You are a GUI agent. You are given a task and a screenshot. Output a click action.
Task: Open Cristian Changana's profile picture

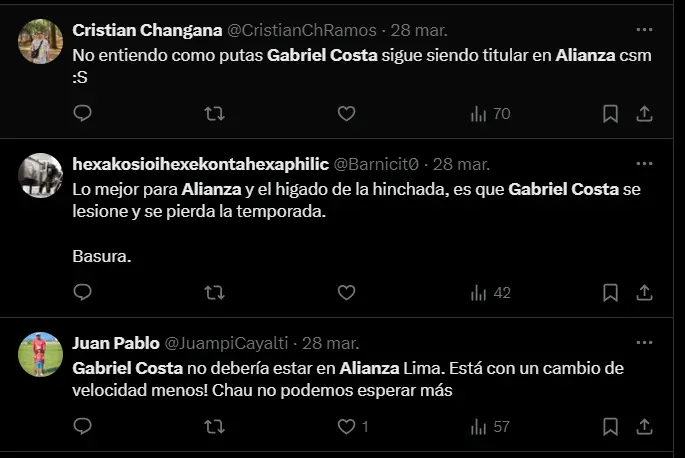click(41, 42)
